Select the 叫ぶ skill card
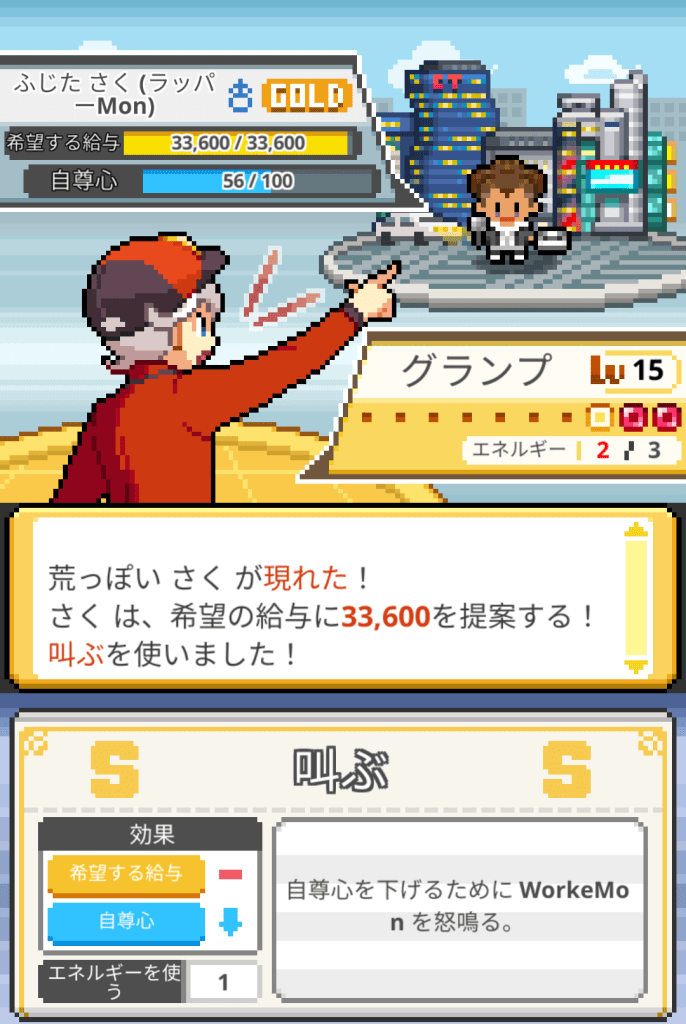Screen dimensions: 686x1024 pyautogui.click(x=341, y=769)
